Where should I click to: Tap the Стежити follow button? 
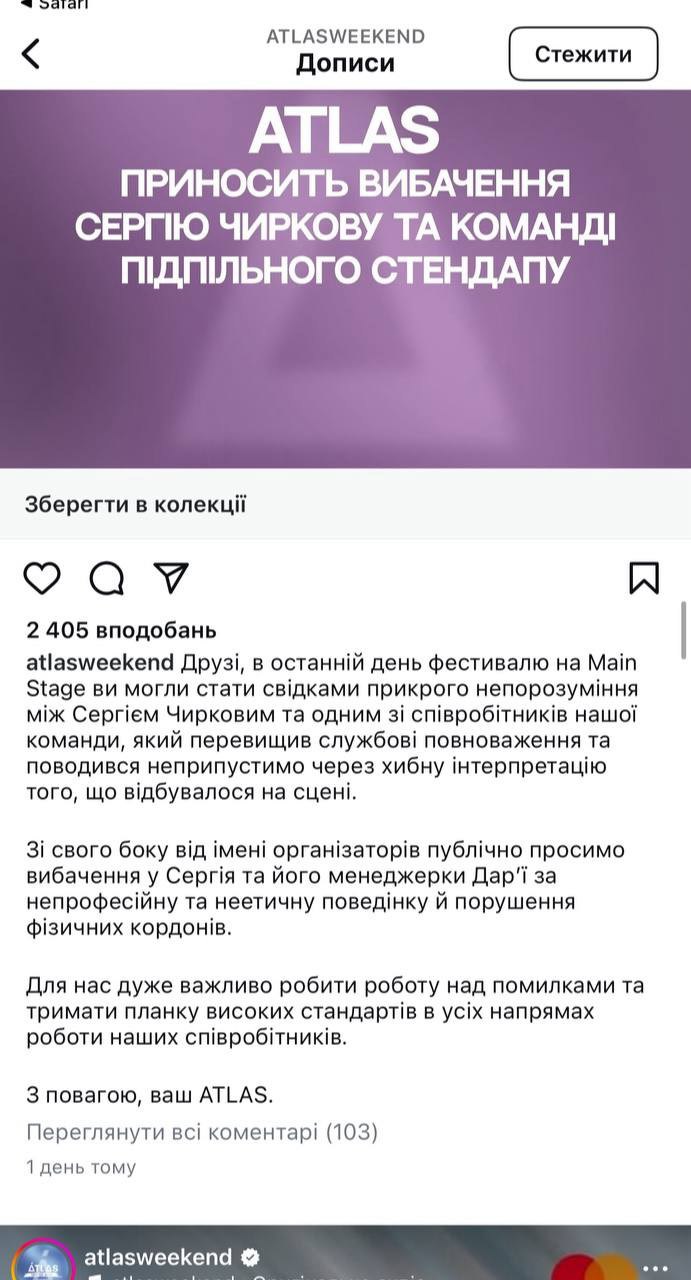click(583, 54)
